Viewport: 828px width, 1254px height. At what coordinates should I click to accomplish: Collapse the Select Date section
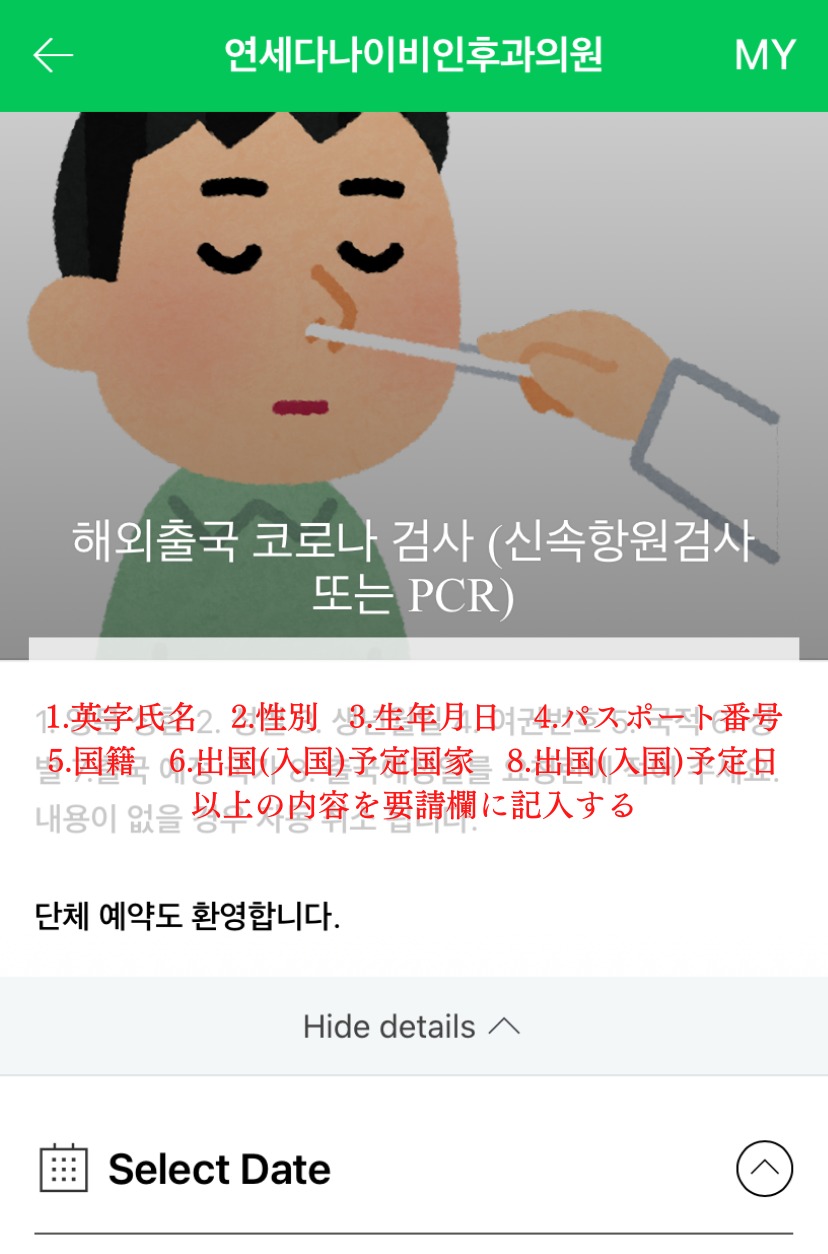point(764,1168)
